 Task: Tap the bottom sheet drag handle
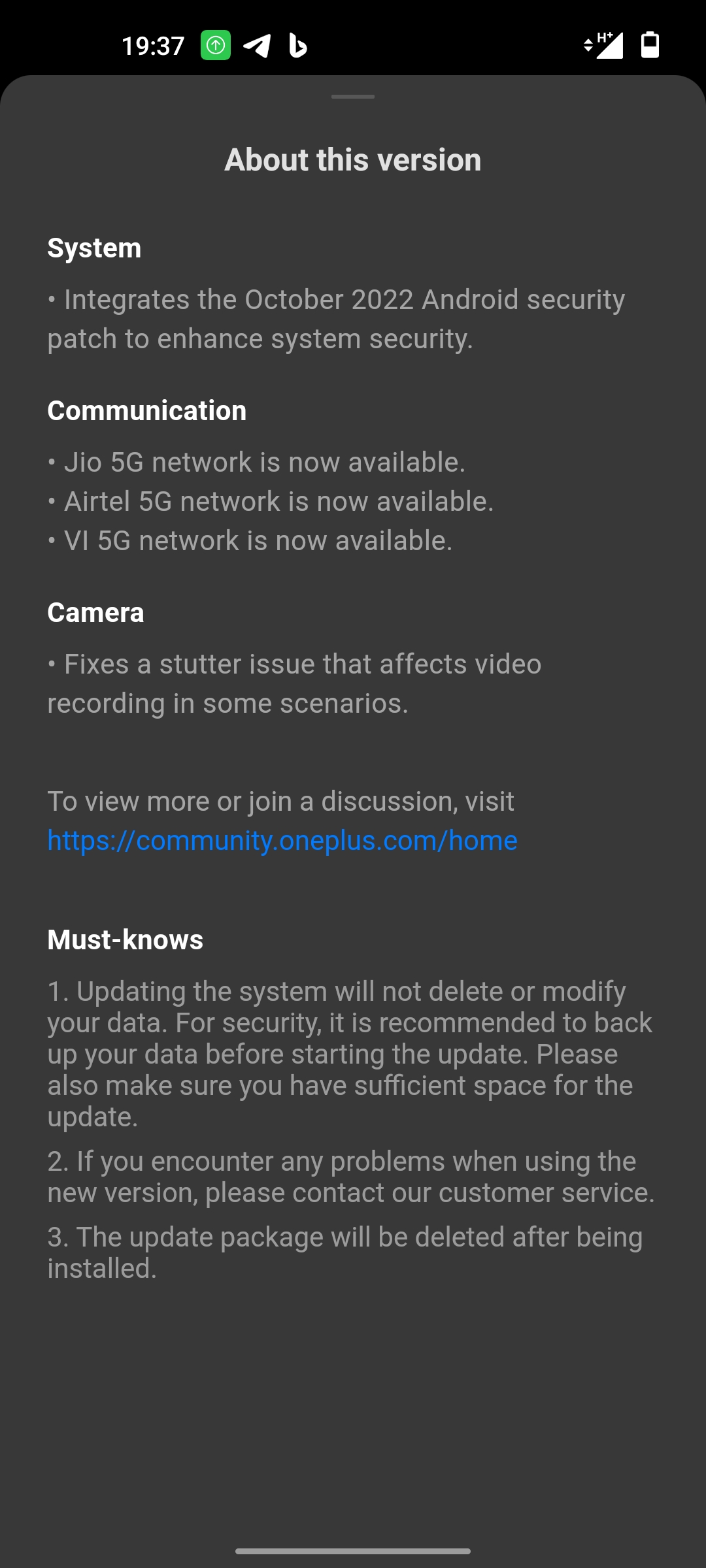click(353, 97)
